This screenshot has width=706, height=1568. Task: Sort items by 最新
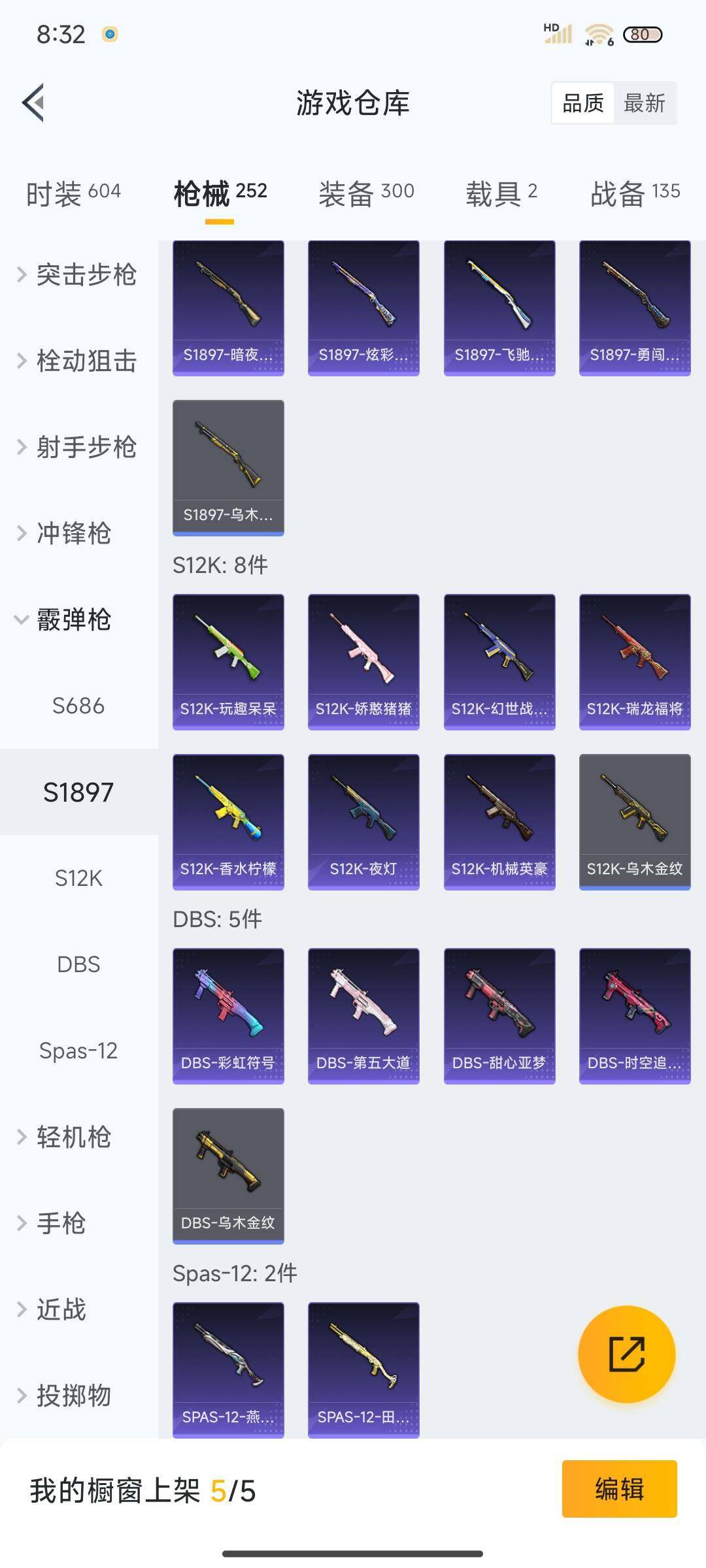(644, 103)
